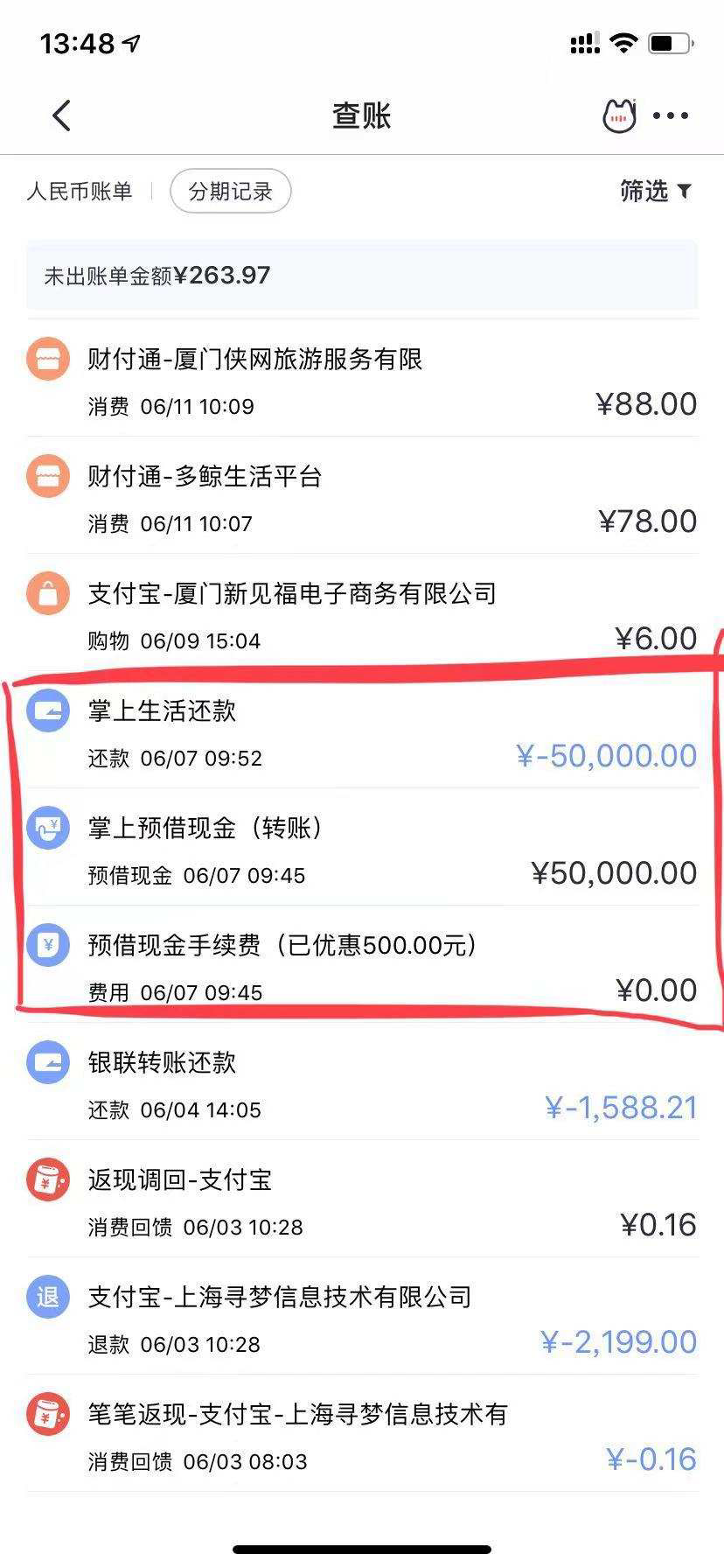View the 财付通-多鲸生活平台 ¥78.00 entry
The width and height of the screenshot is (724, 1568).
point(362,495)
